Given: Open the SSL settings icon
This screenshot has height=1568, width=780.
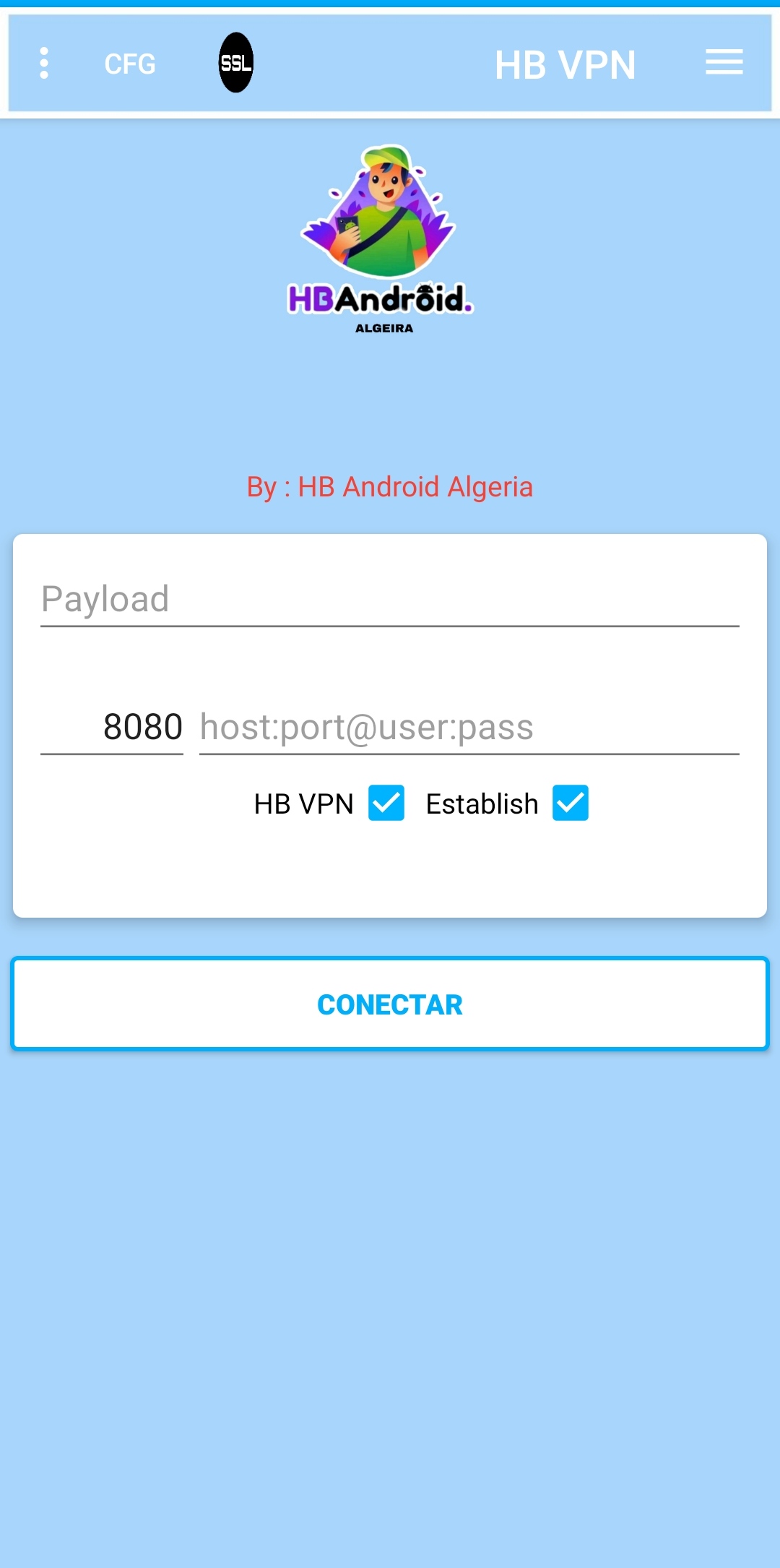Looking at the screenshot, I should pyautogui.click(x=236, y=63).
